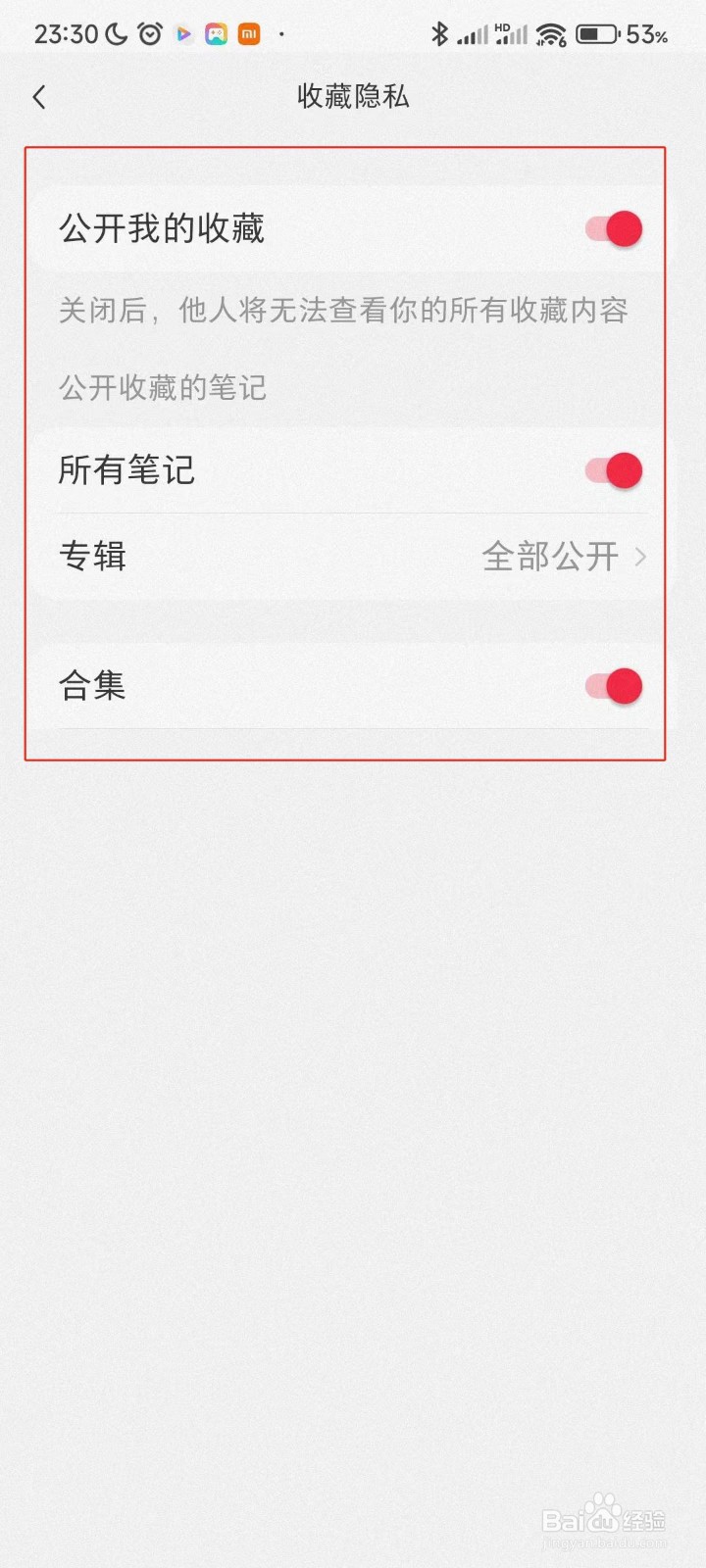The height and width of the screenshot is (1568, 706).
Task: Tap the battery icon in status bar
Action: point(598,32)
